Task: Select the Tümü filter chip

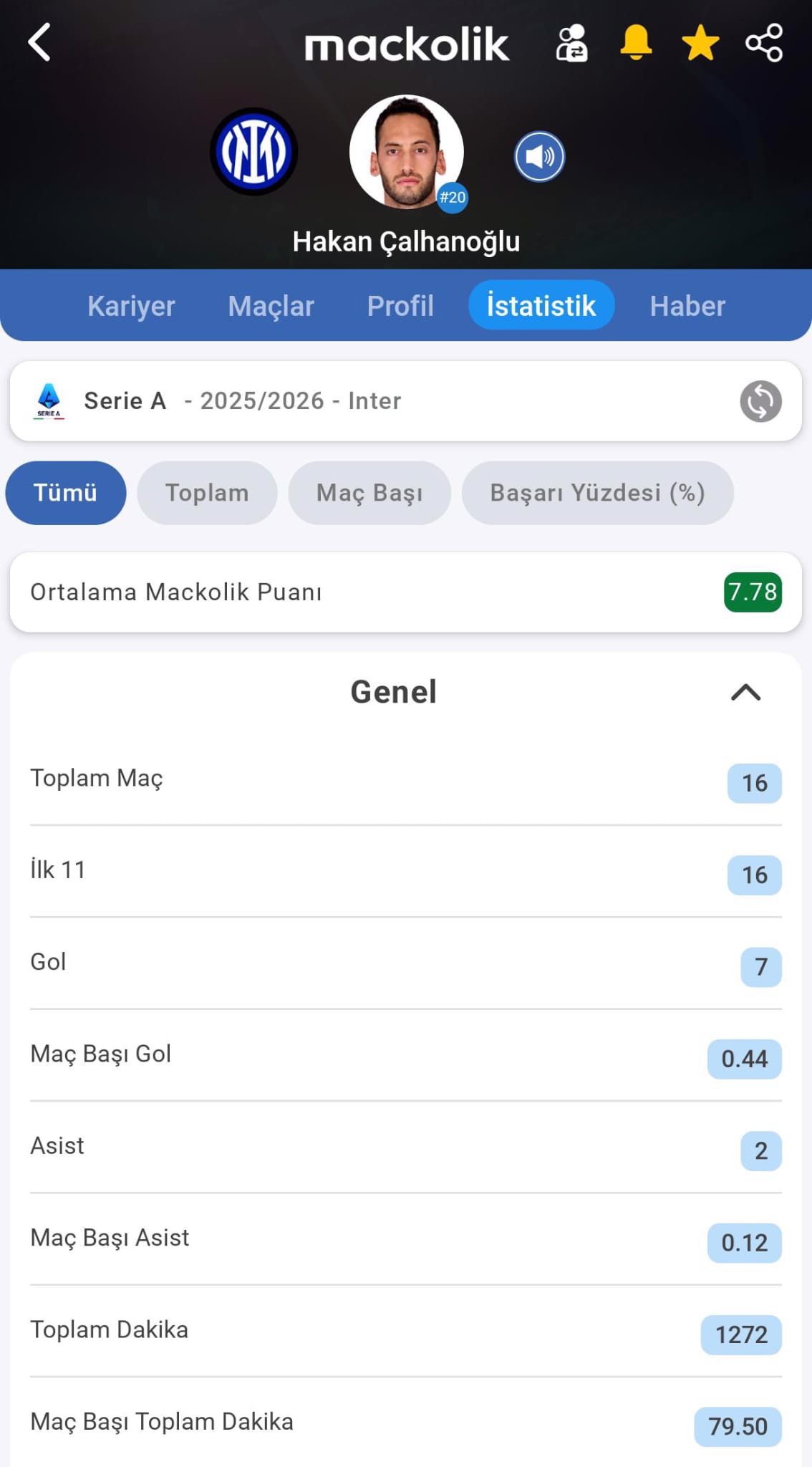Action: [65, 493]
